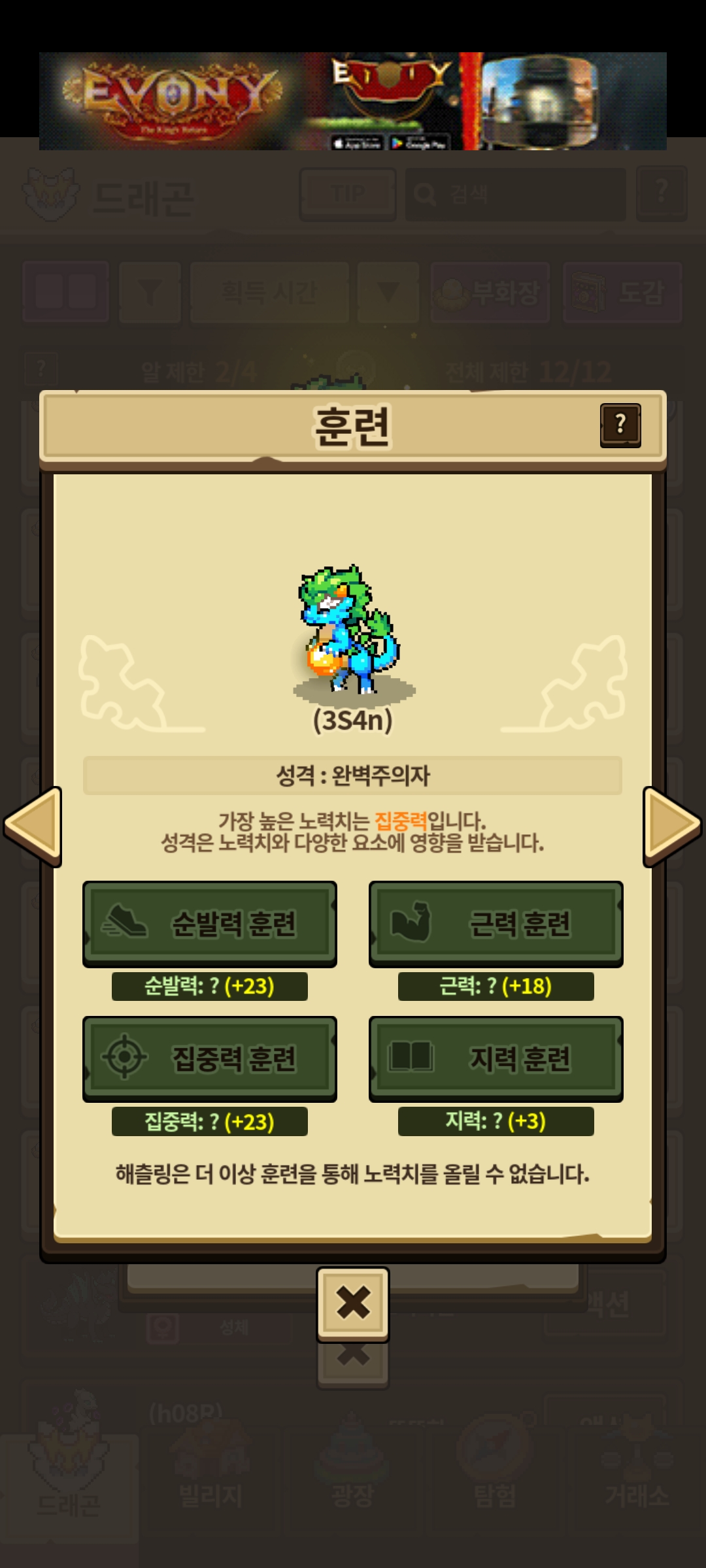
Task: Start 순발력 훈련 (agility training)
Action: (x=209, y=923)
